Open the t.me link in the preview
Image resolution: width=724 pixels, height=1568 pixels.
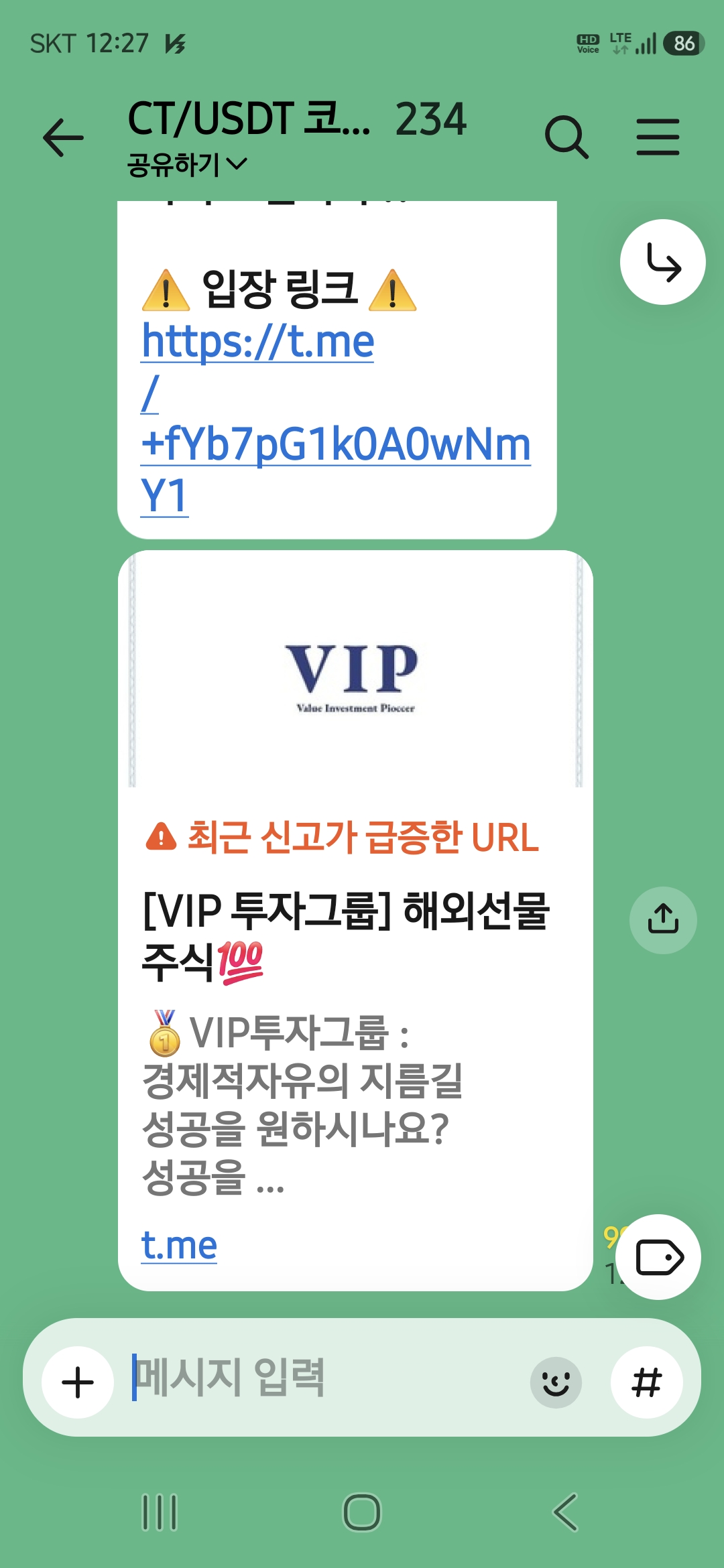[x=179, y=1245]
